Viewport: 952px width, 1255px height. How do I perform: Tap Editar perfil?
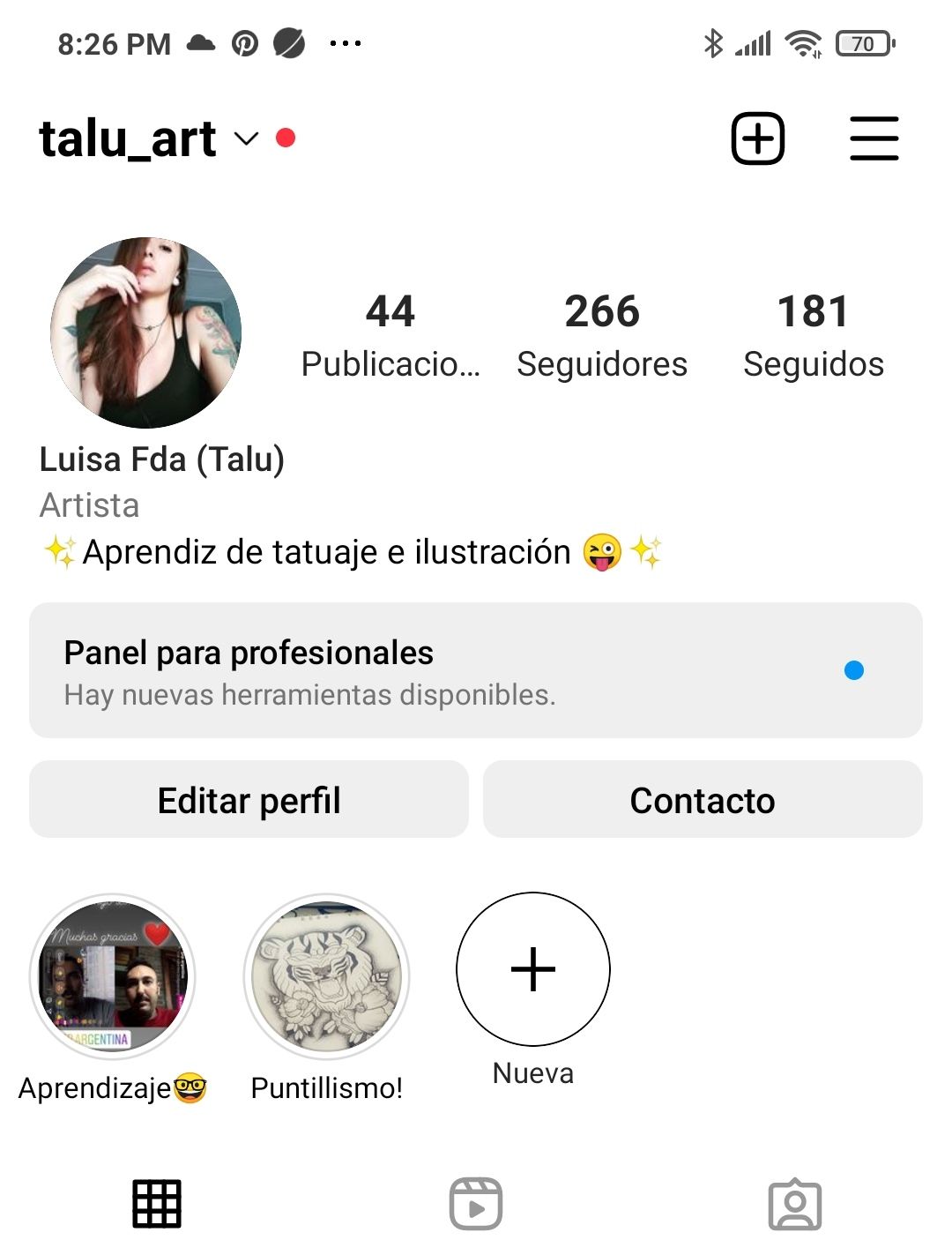coord(249,800)
